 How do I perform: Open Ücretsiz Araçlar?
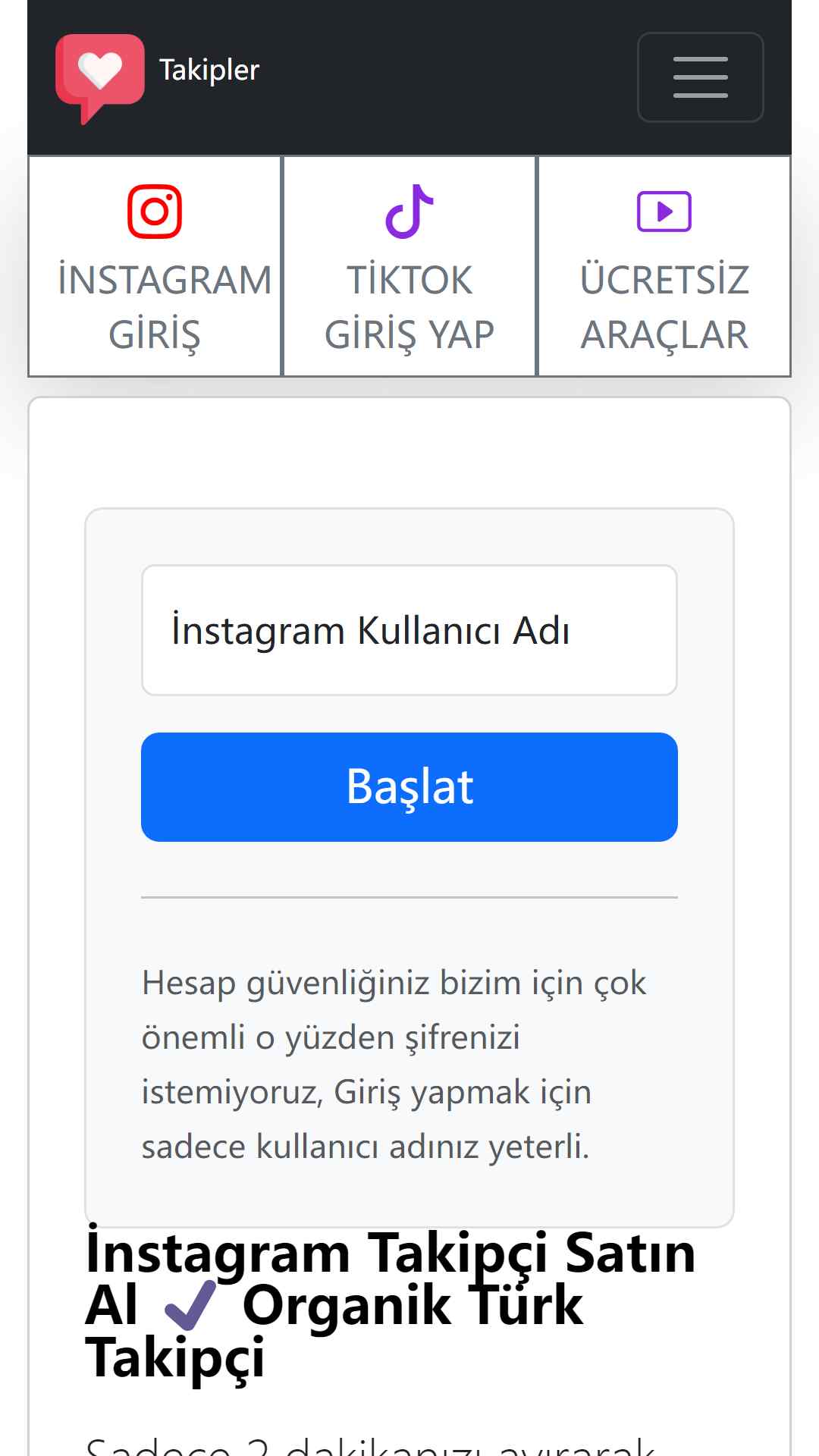[664, 266]
